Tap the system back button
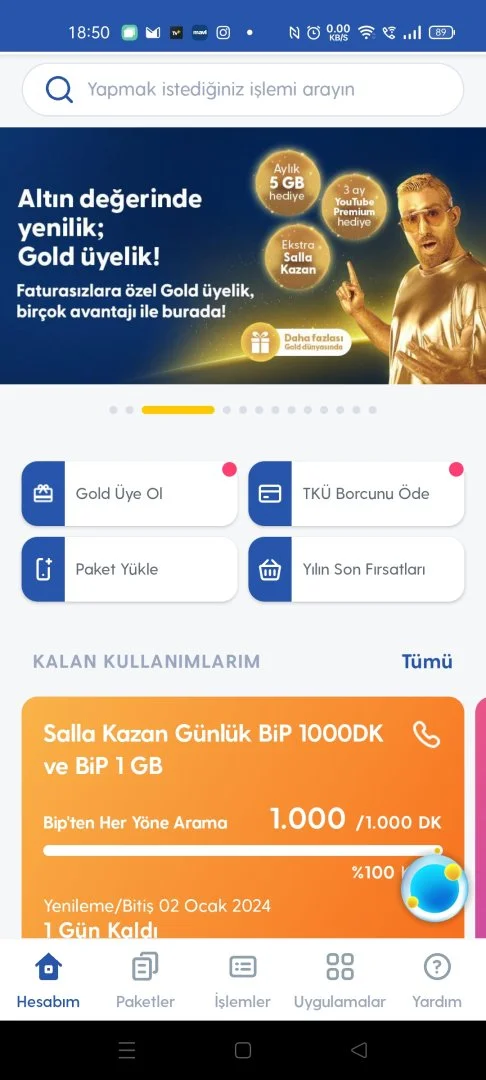Viewport: 486px width, 1080px height. [x=359, y=1050]
